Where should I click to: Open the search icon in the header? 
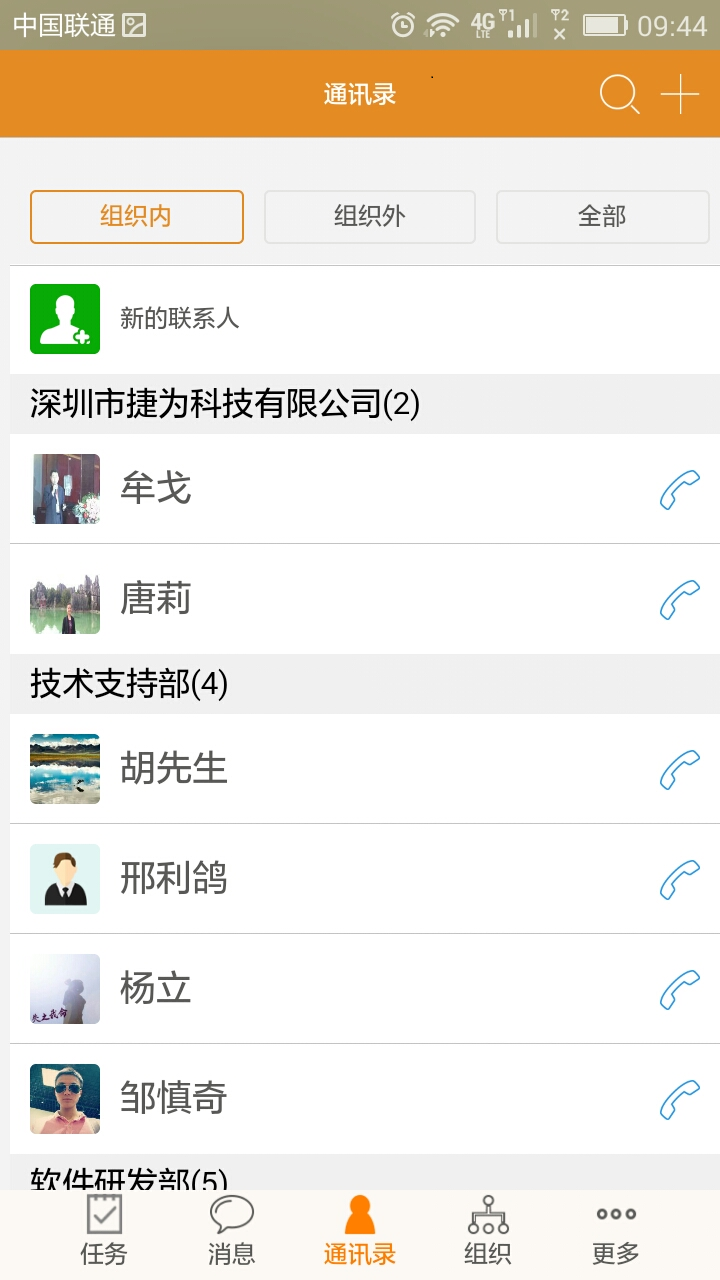point(619,95)
